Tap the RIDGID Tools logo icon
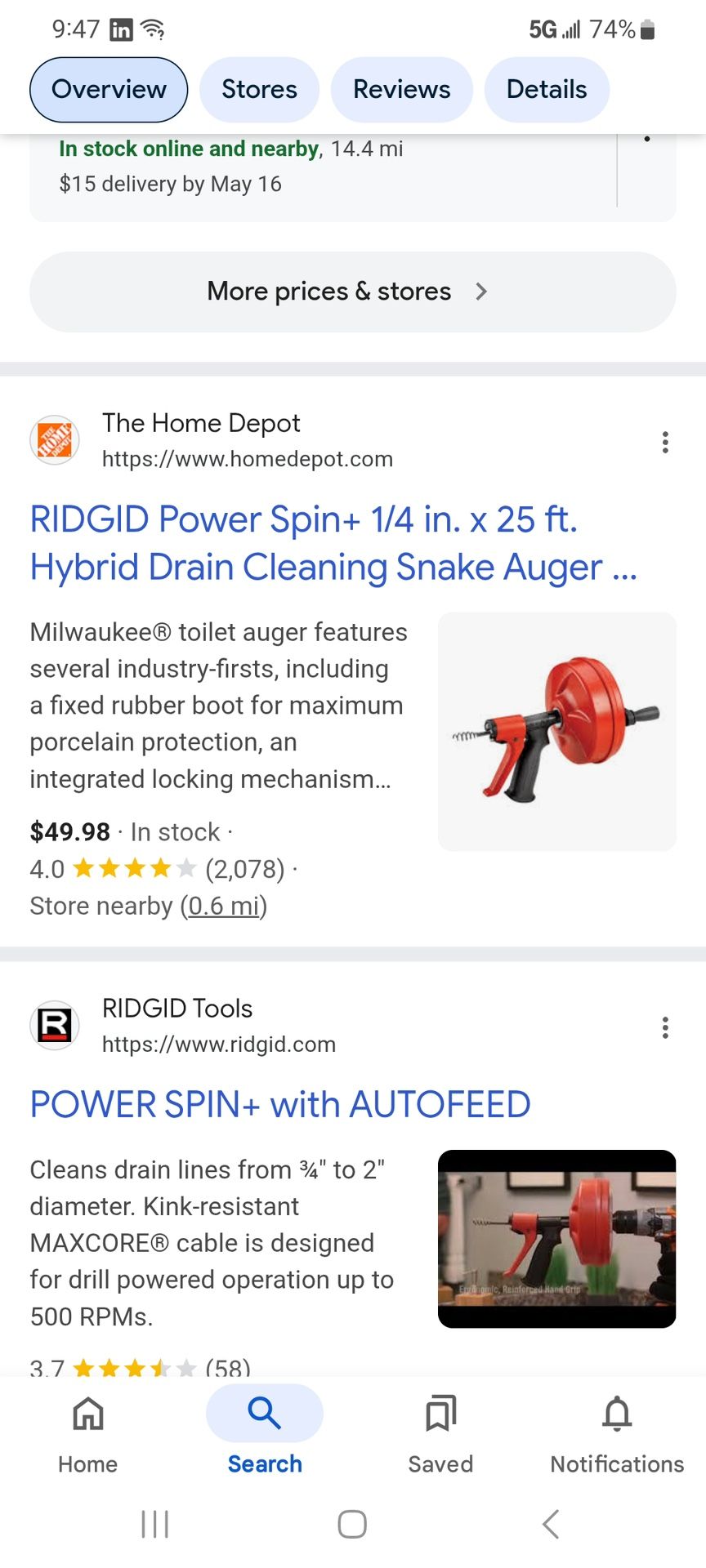The width and height of the screenshot is (706, 1568). [x=54, y=1026]
